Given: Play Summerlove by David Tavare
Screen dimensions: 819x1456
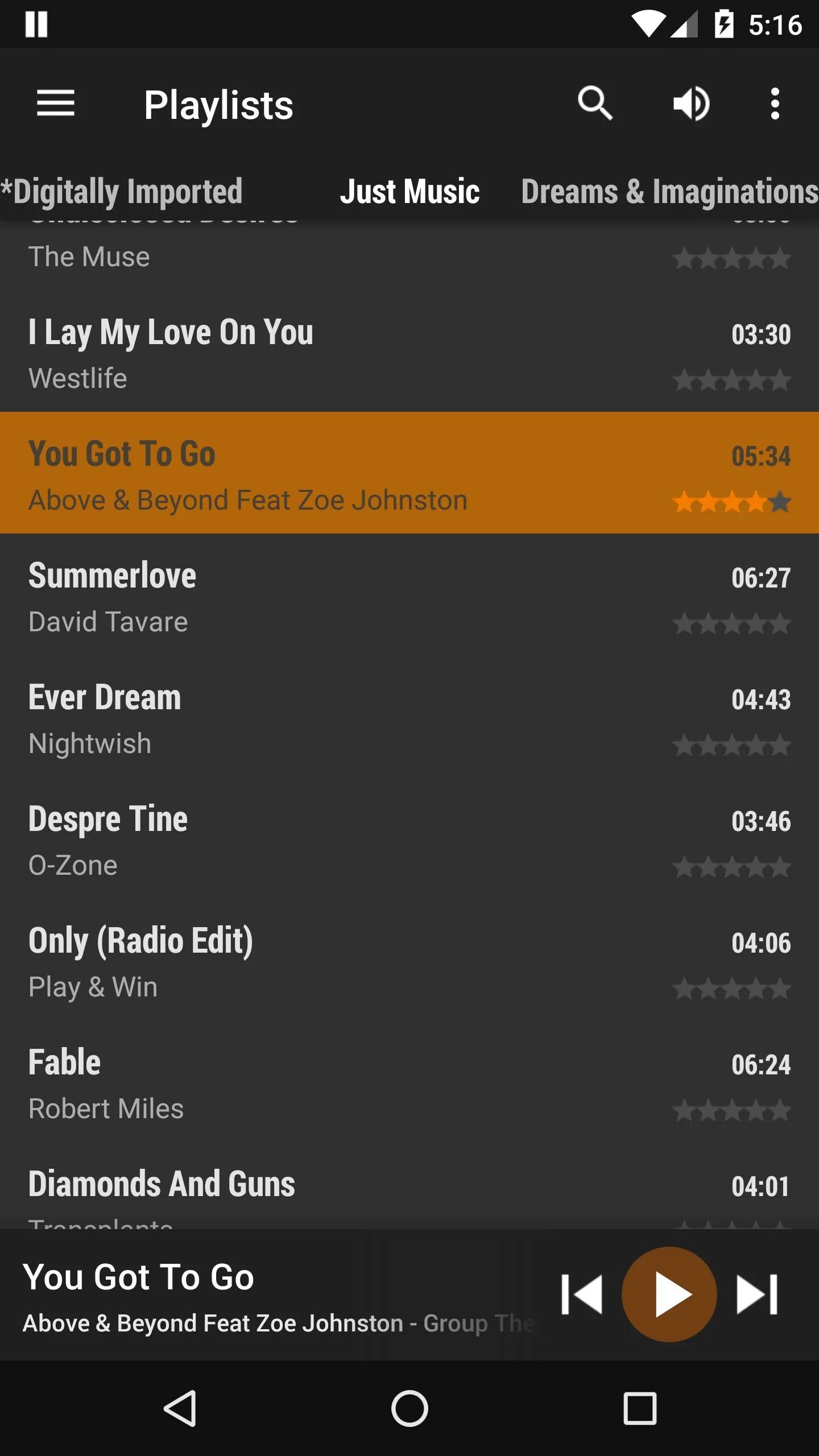Looking at the screenshot, I should [x=409, y=594].
